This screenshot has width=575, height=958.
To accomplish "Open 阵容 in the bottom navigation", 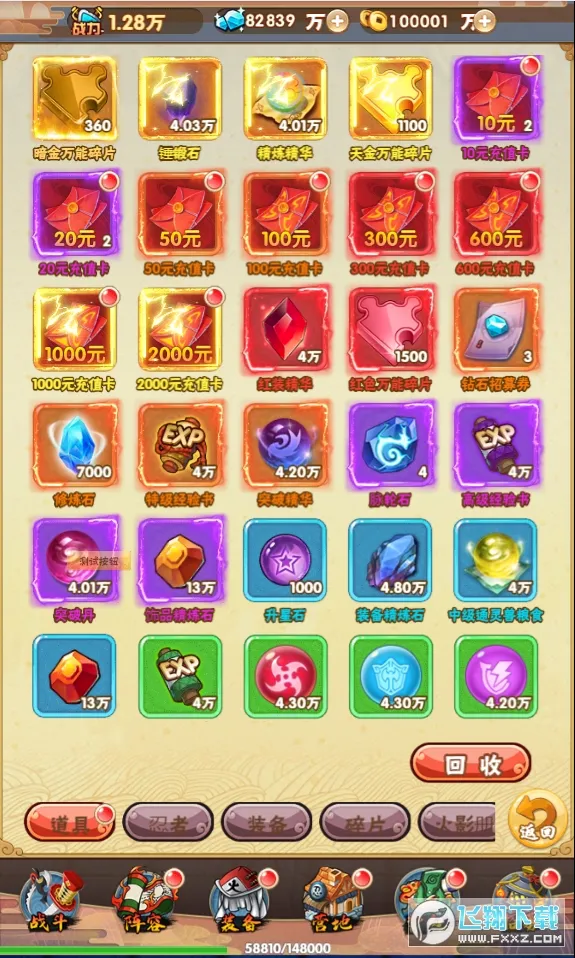I will (x=146, y=901).
